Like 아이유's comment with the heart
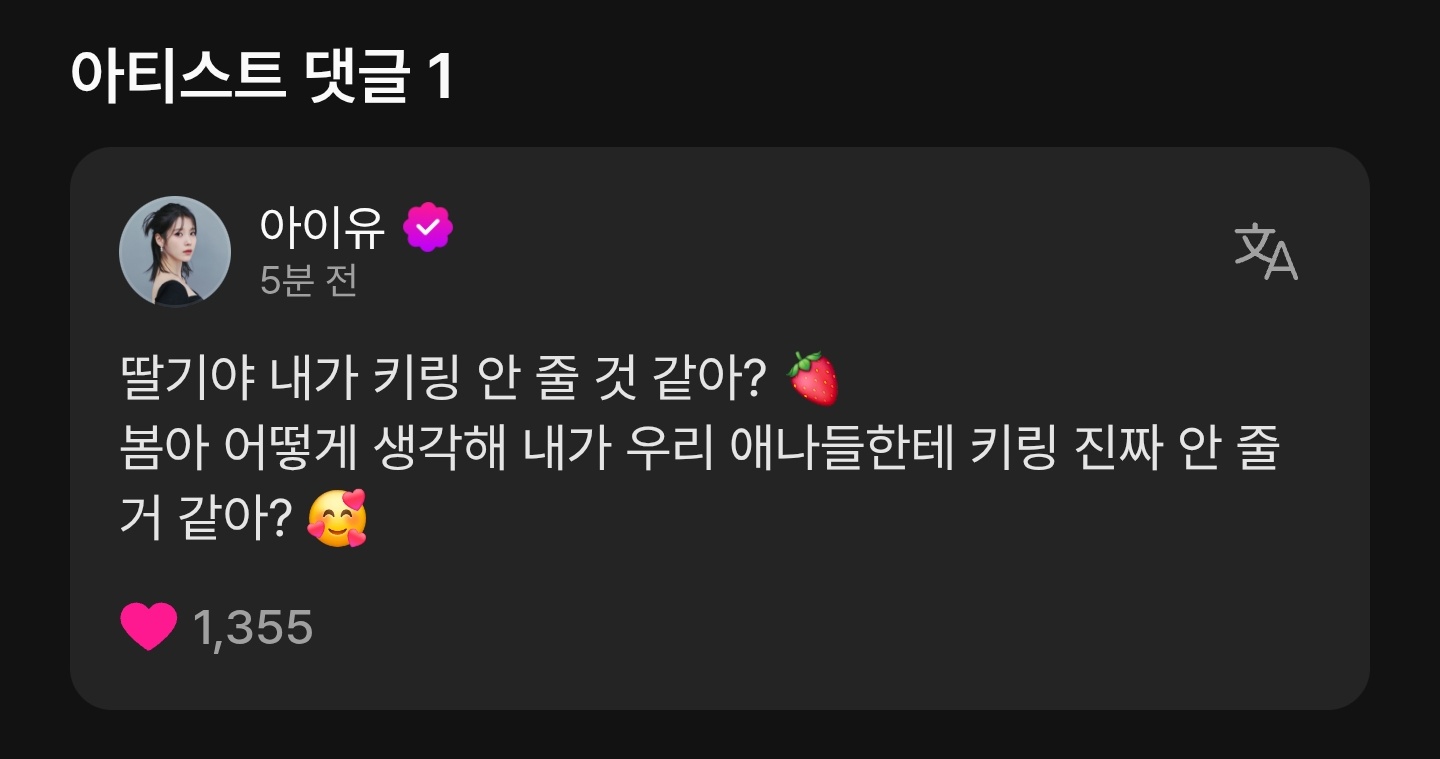 [x=149, y=627]
